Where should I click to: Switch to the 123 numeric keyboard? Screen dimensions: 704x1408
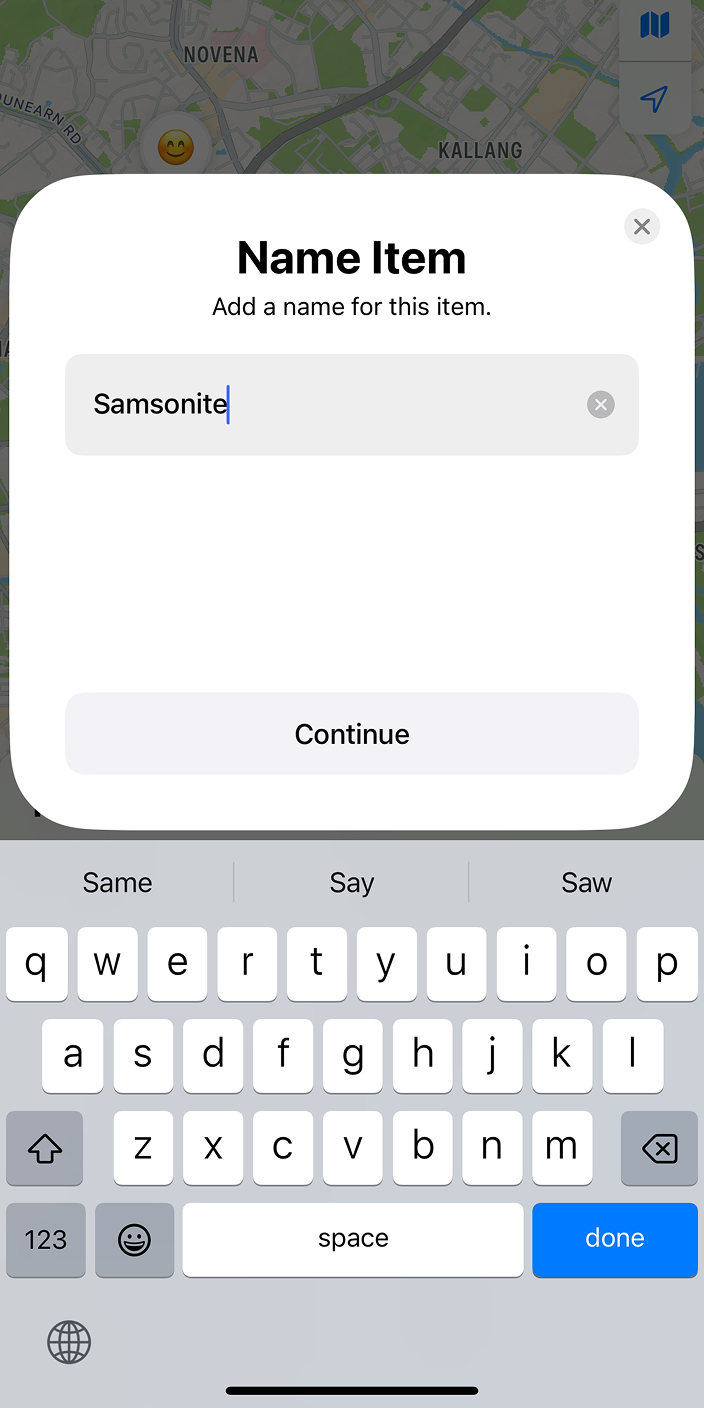click(45, 1240)
